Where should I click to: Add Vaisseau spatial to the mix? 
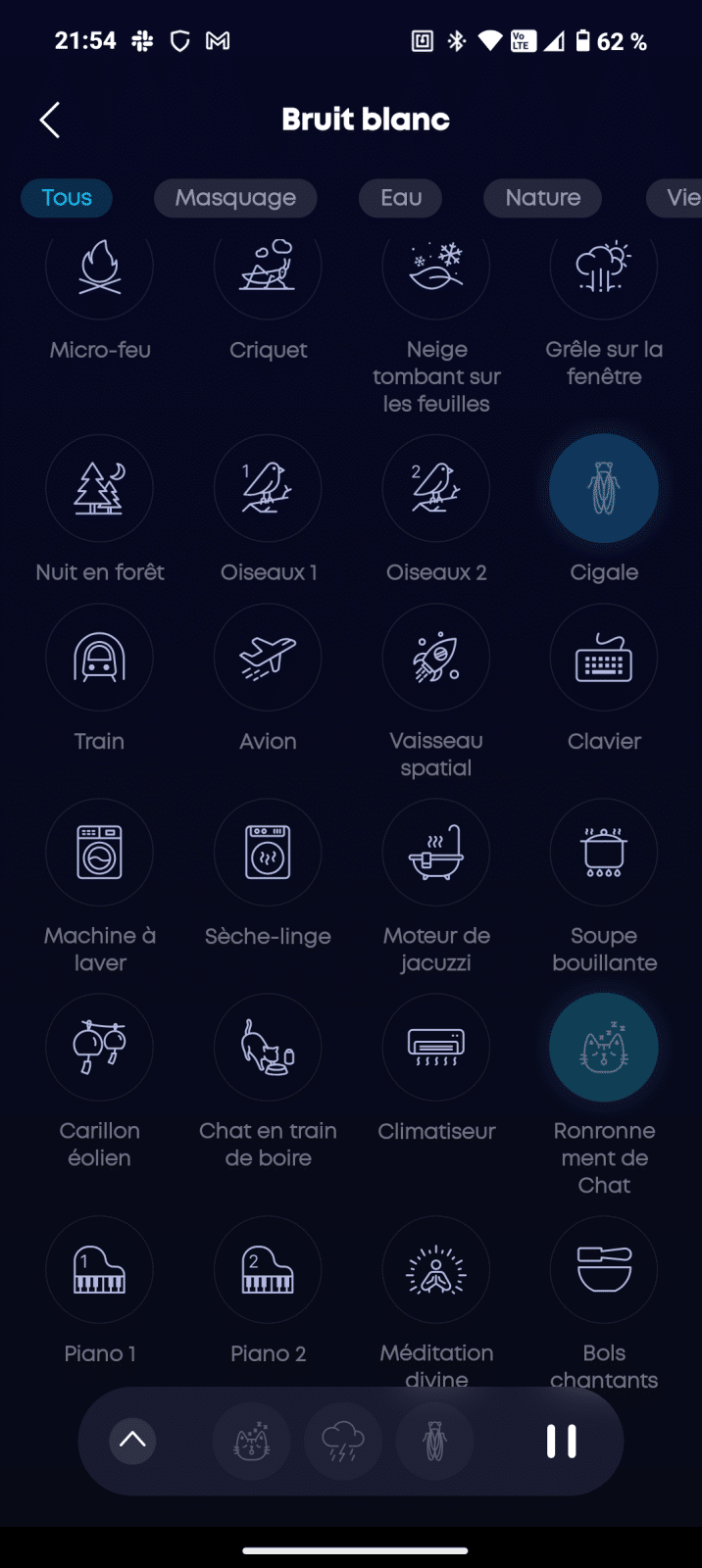[x=435, y=657]
